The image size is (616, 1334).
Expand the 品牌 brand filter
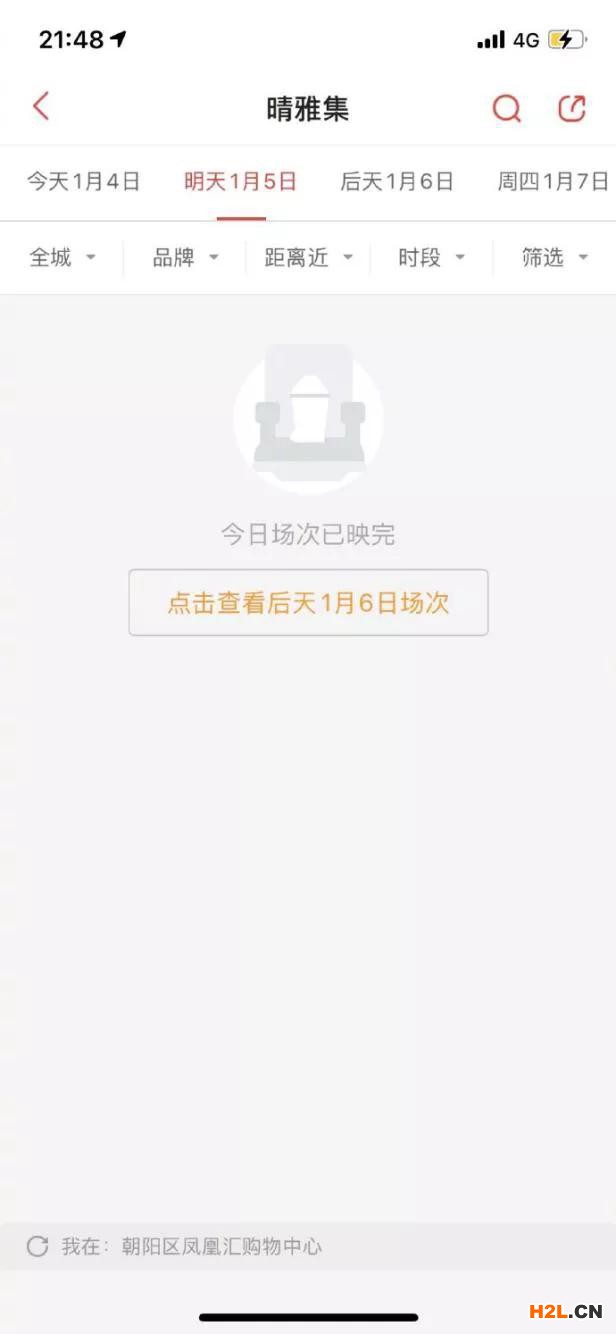pos(185,258)
